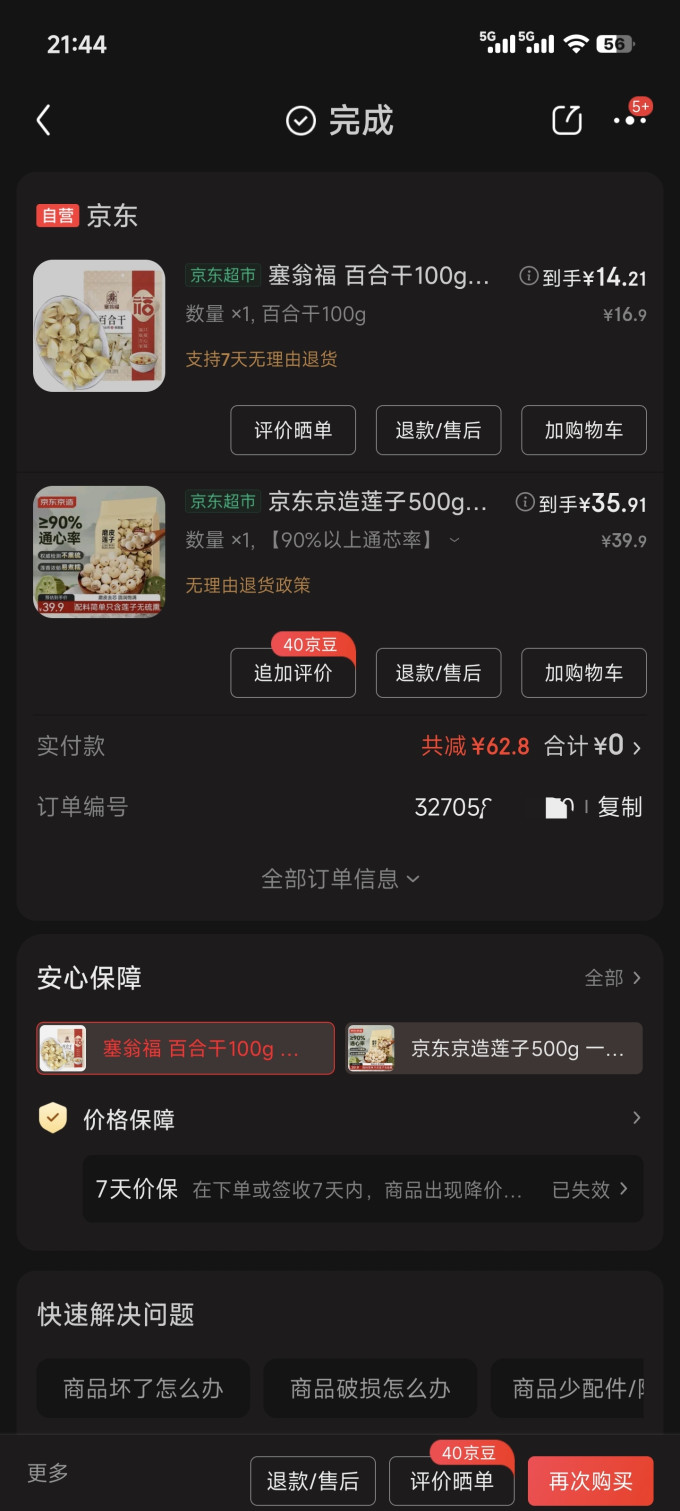Image resolution: width=680 pixels, height=1511 pixels.
Task: Tap 追加评价 for 京东京造莲子
Action: tap(293, 673)
